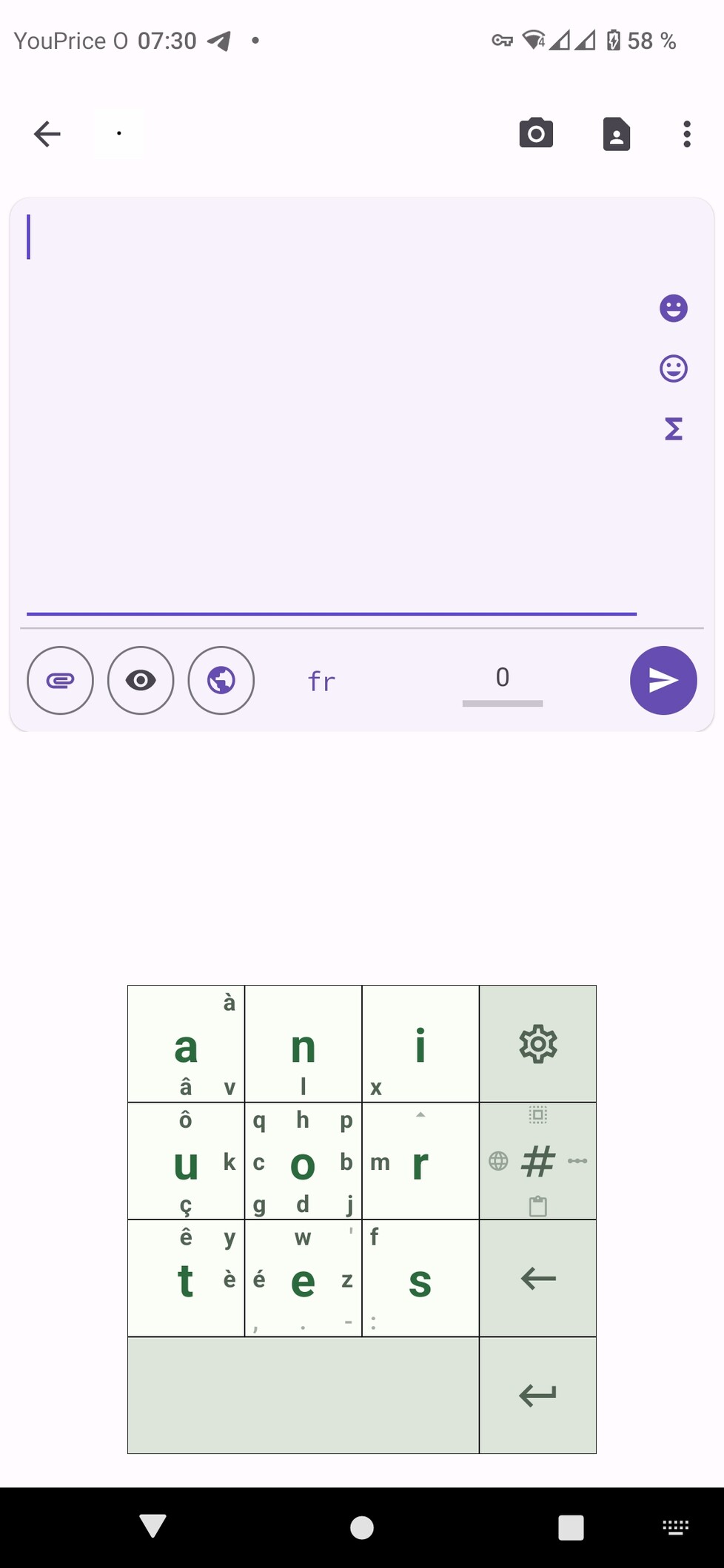Change the fr language selector

point(321,681)
